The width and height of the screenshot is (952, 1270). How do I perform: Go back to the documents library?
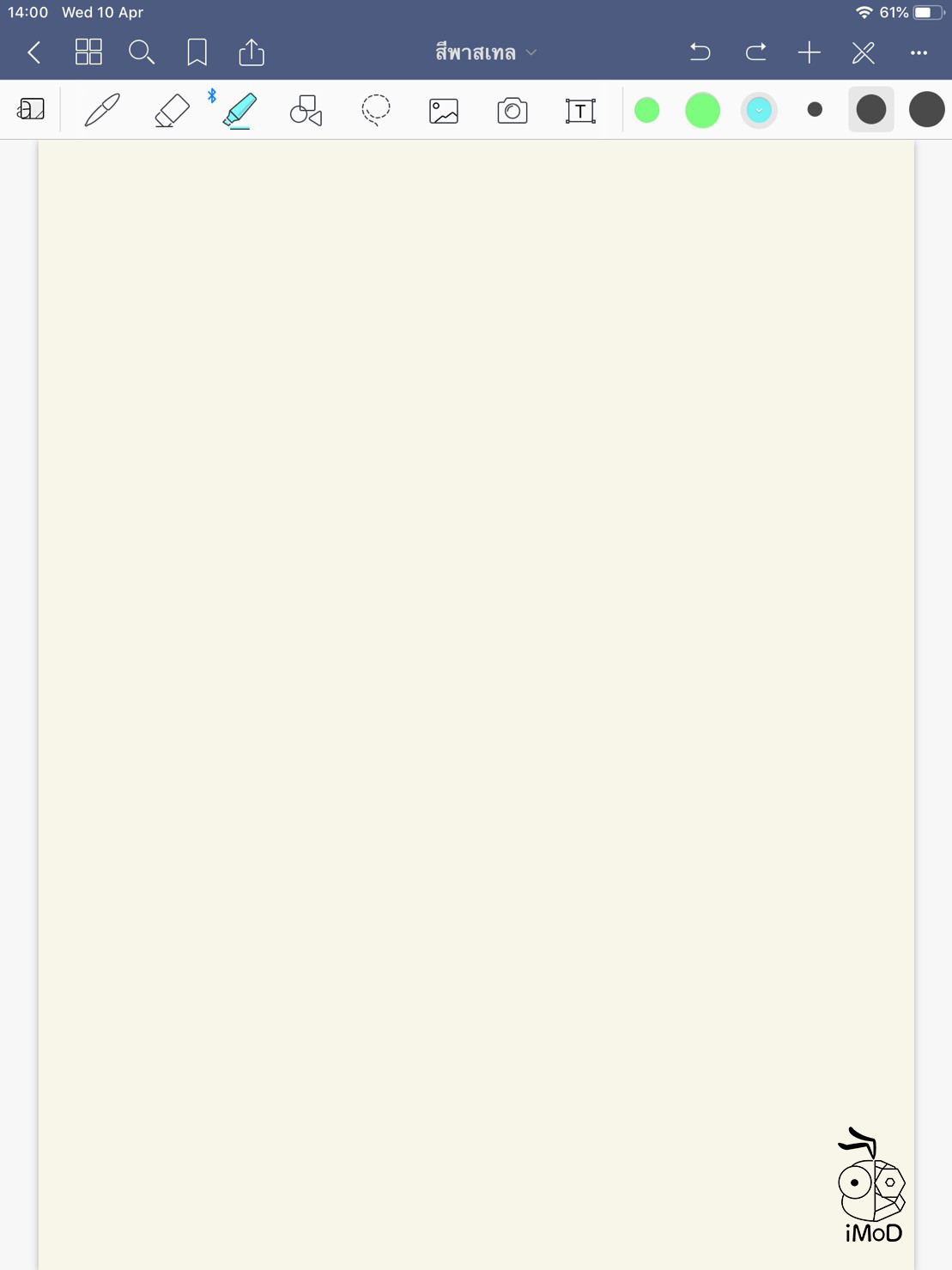coord(34,53)
